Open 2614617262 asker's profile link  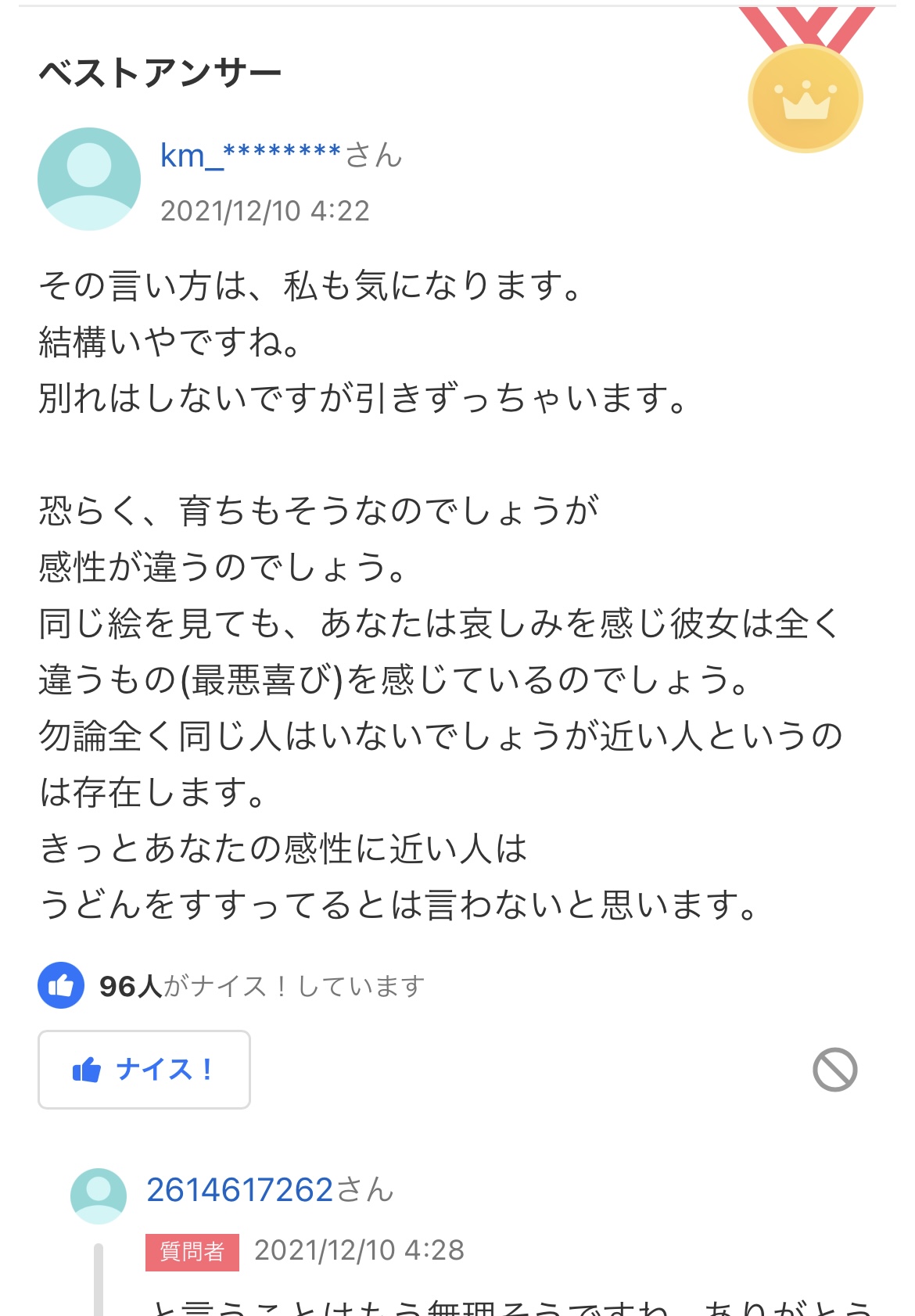tap(240, 1190)
